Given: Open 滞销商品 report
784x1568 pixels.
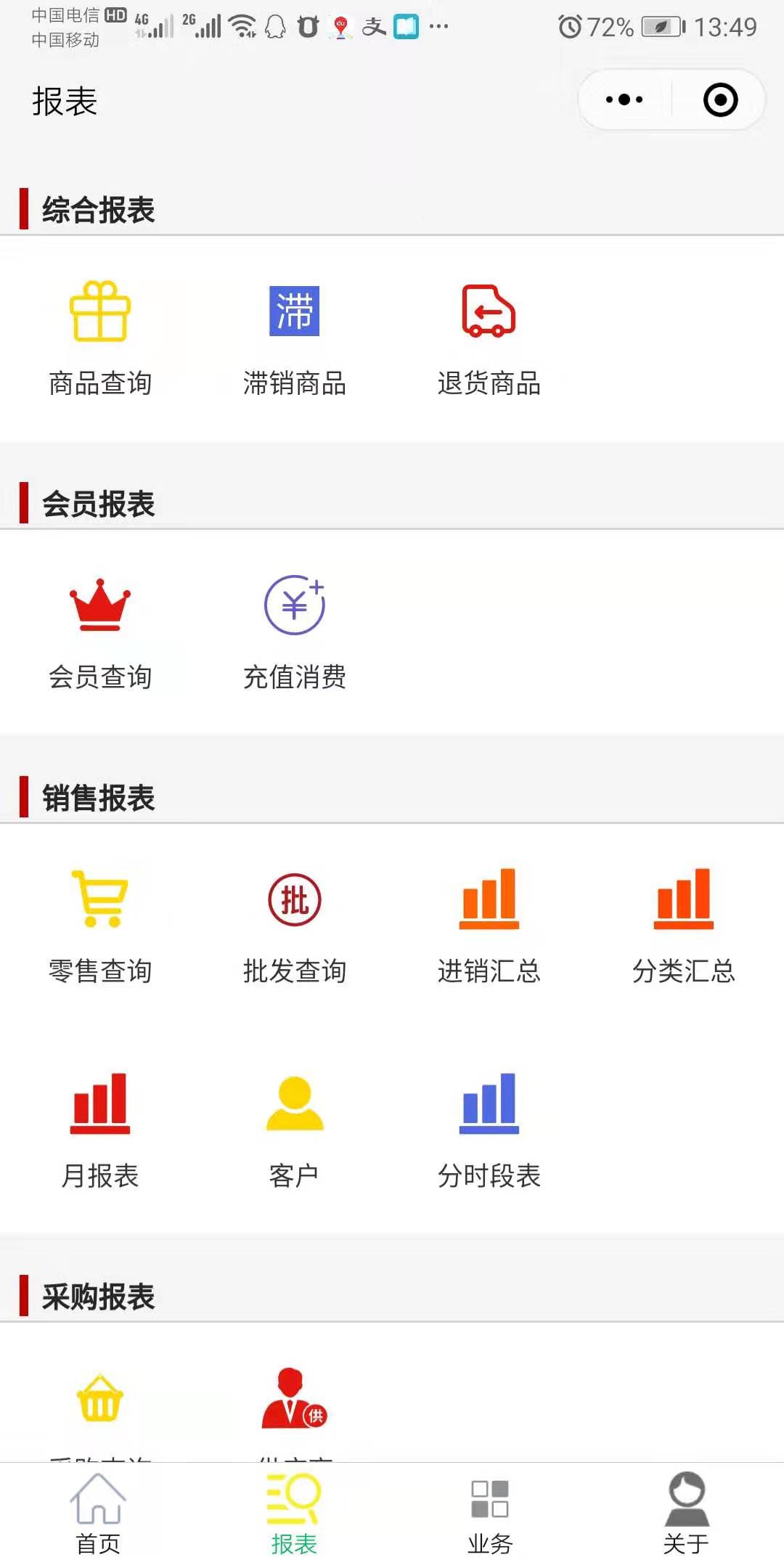Looking at the screenshot, I should tap(295, 338).
